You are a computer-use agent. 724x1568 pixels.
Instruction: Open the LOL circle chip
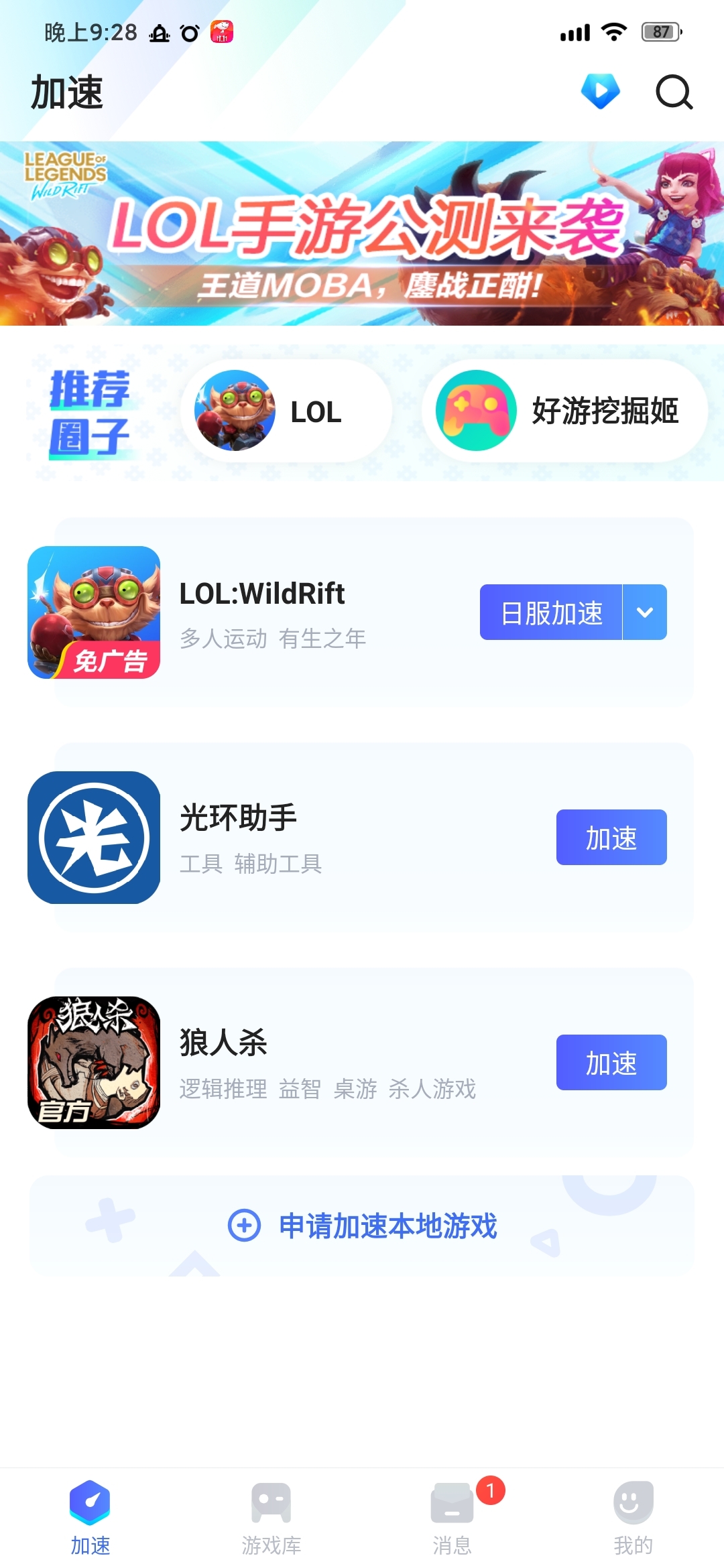coord(286,411)
